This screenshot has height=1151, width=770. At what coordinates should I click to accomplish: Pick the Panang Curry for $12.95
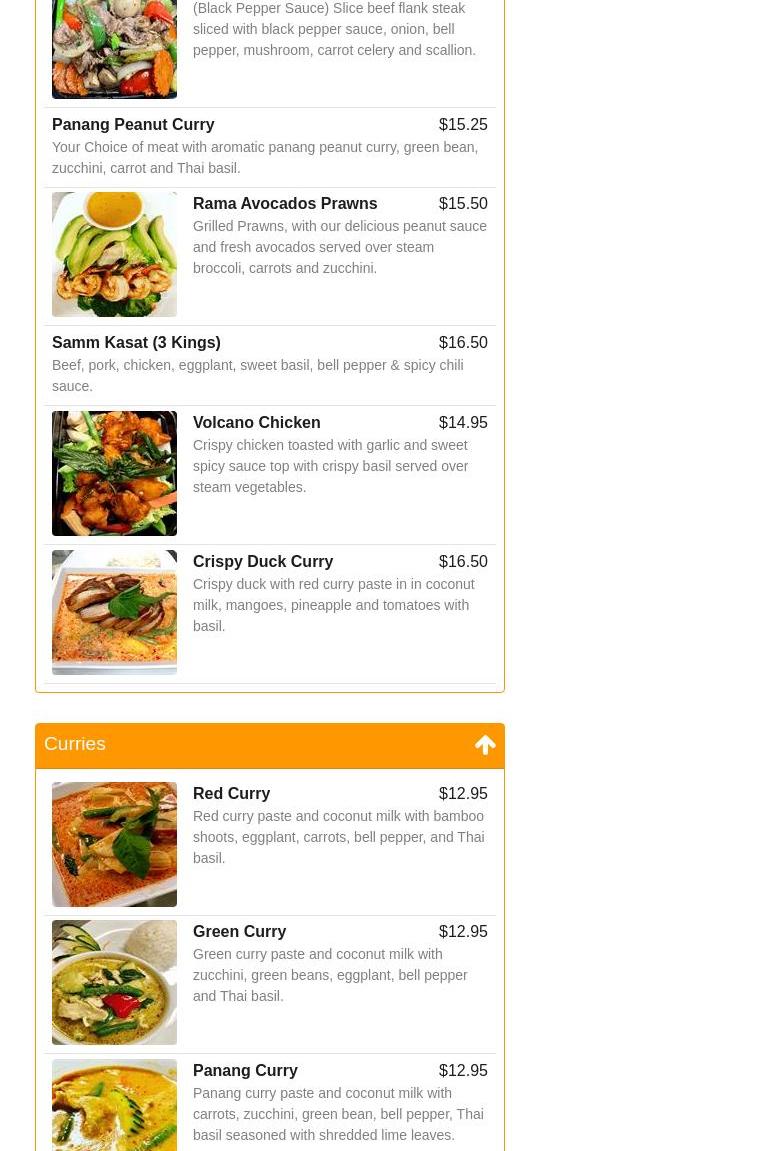(246, 1071)
